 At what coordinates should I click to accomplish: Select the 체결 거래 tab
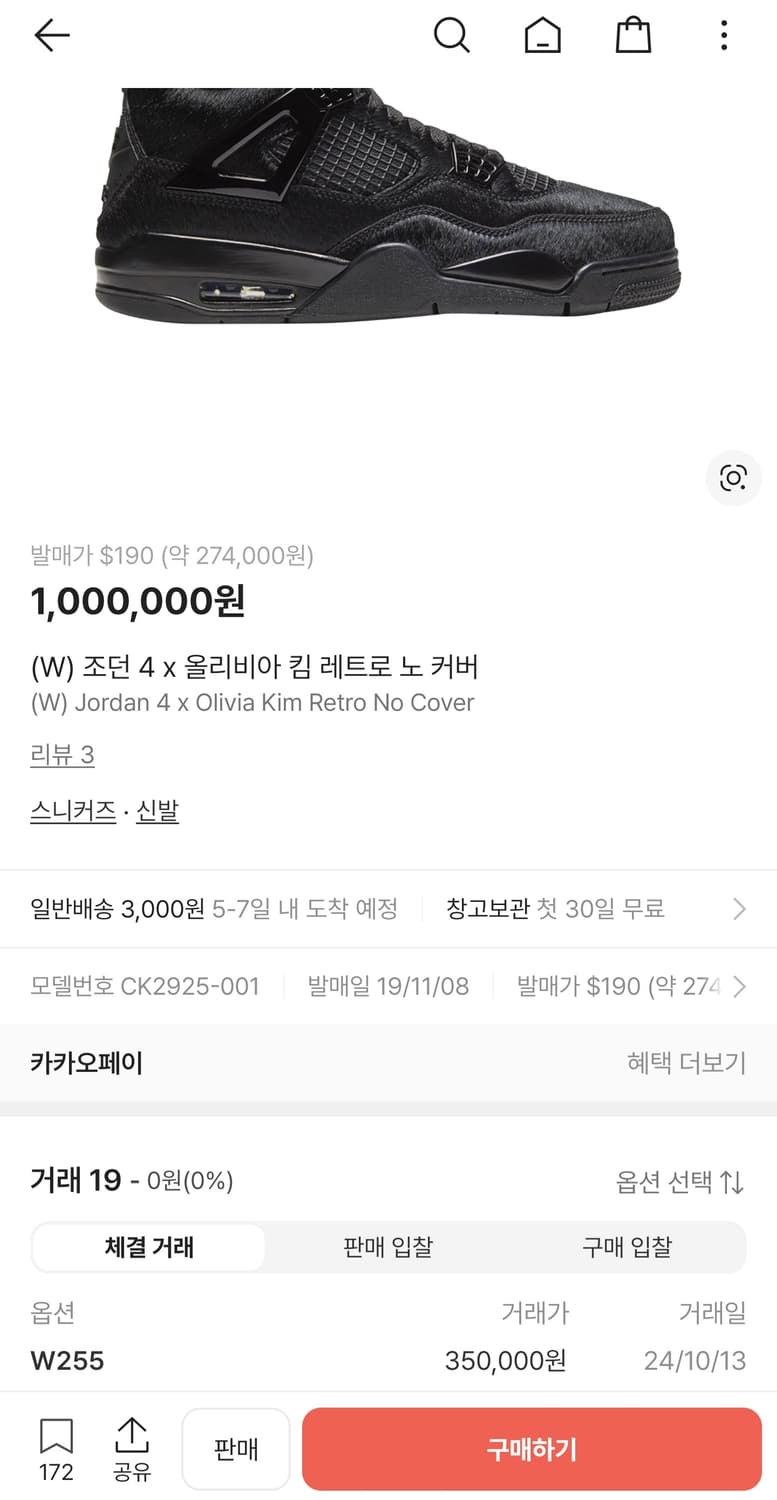[x=148, y=1247]
